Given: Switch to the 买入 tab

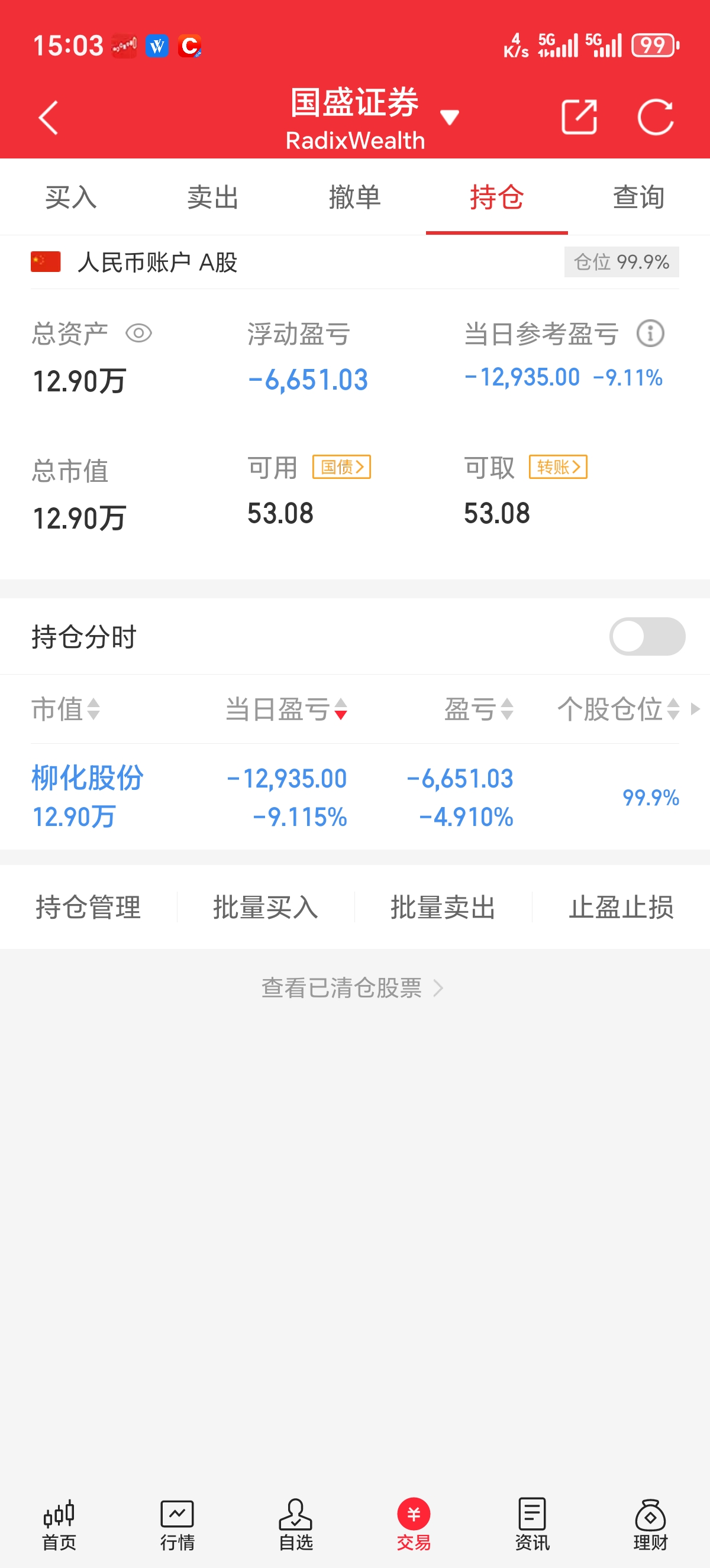Looking at the screenshot, I should tap(70, 197).
